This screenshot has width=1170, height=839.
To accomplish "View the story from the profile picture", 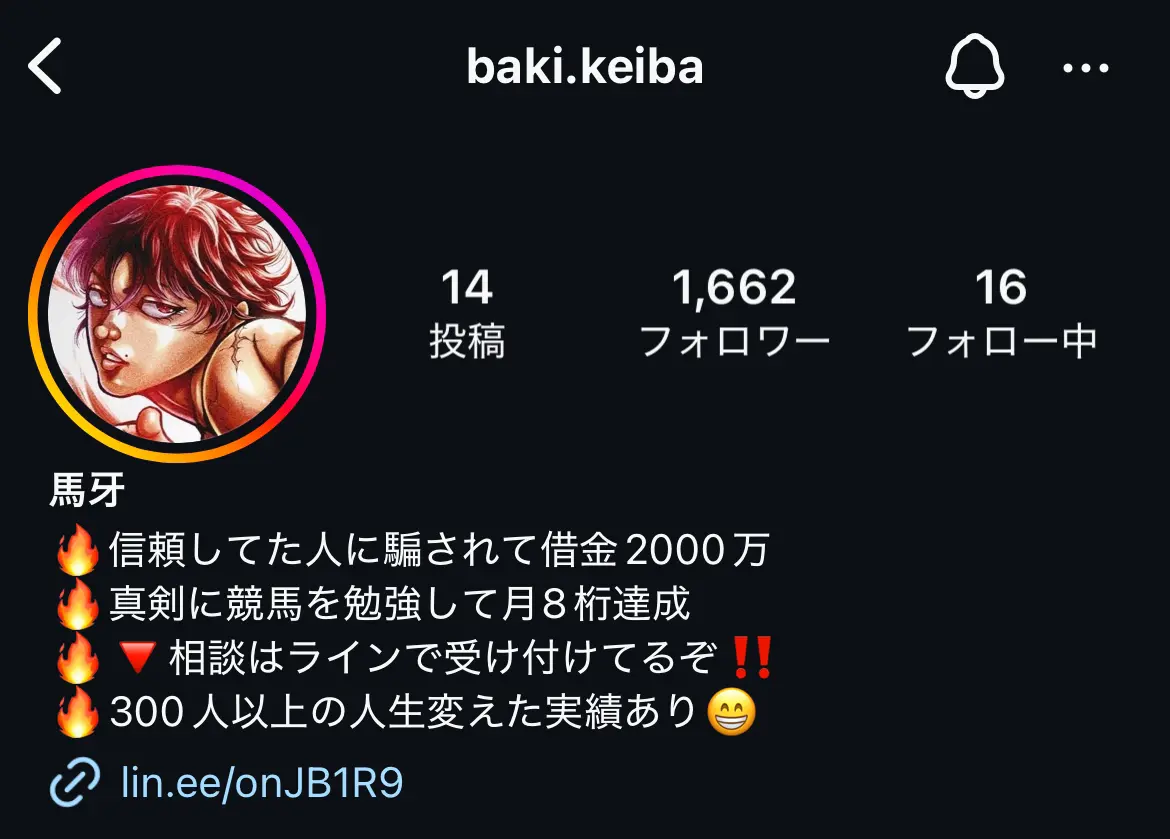I will pos(178,314).
